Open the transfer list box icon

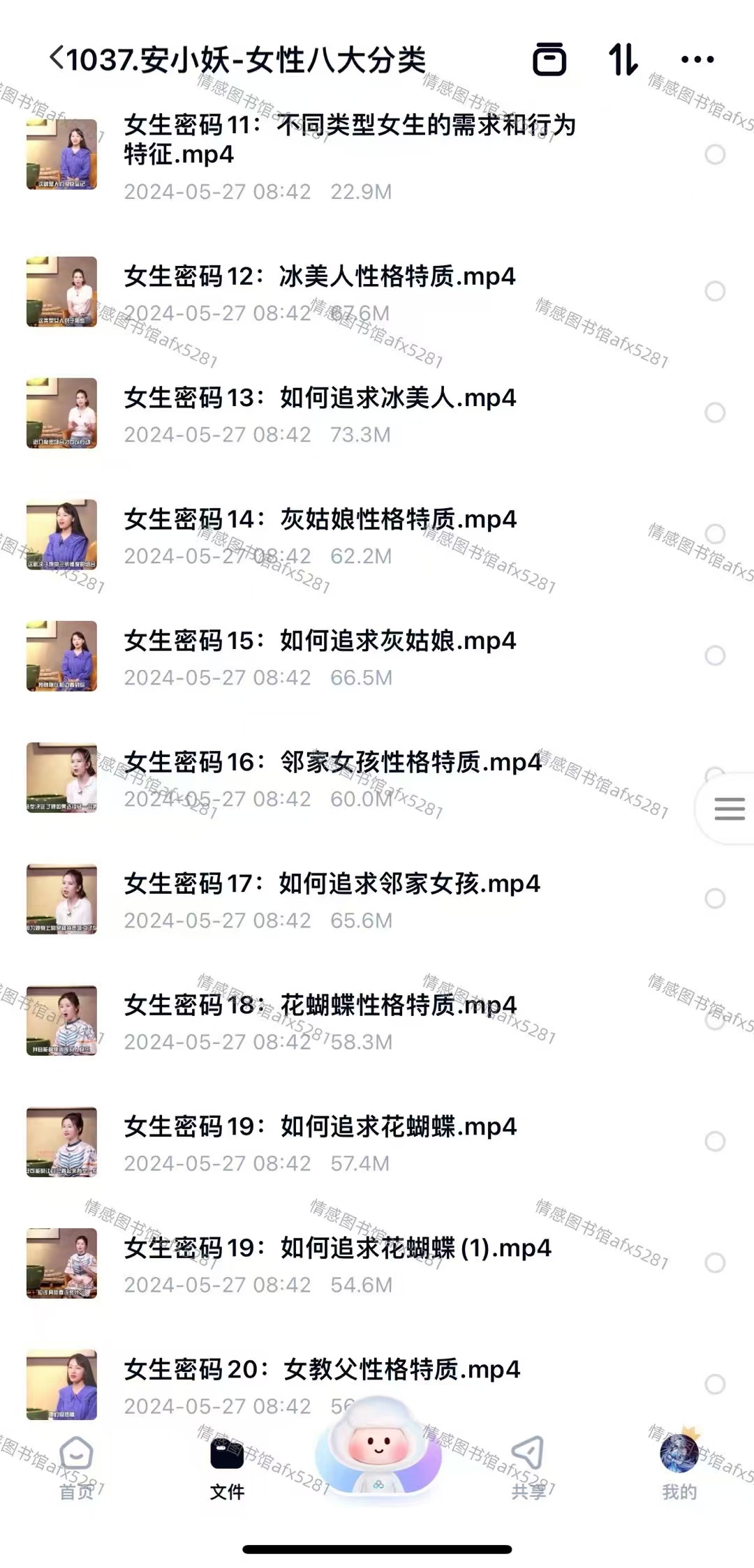(549, 59)
